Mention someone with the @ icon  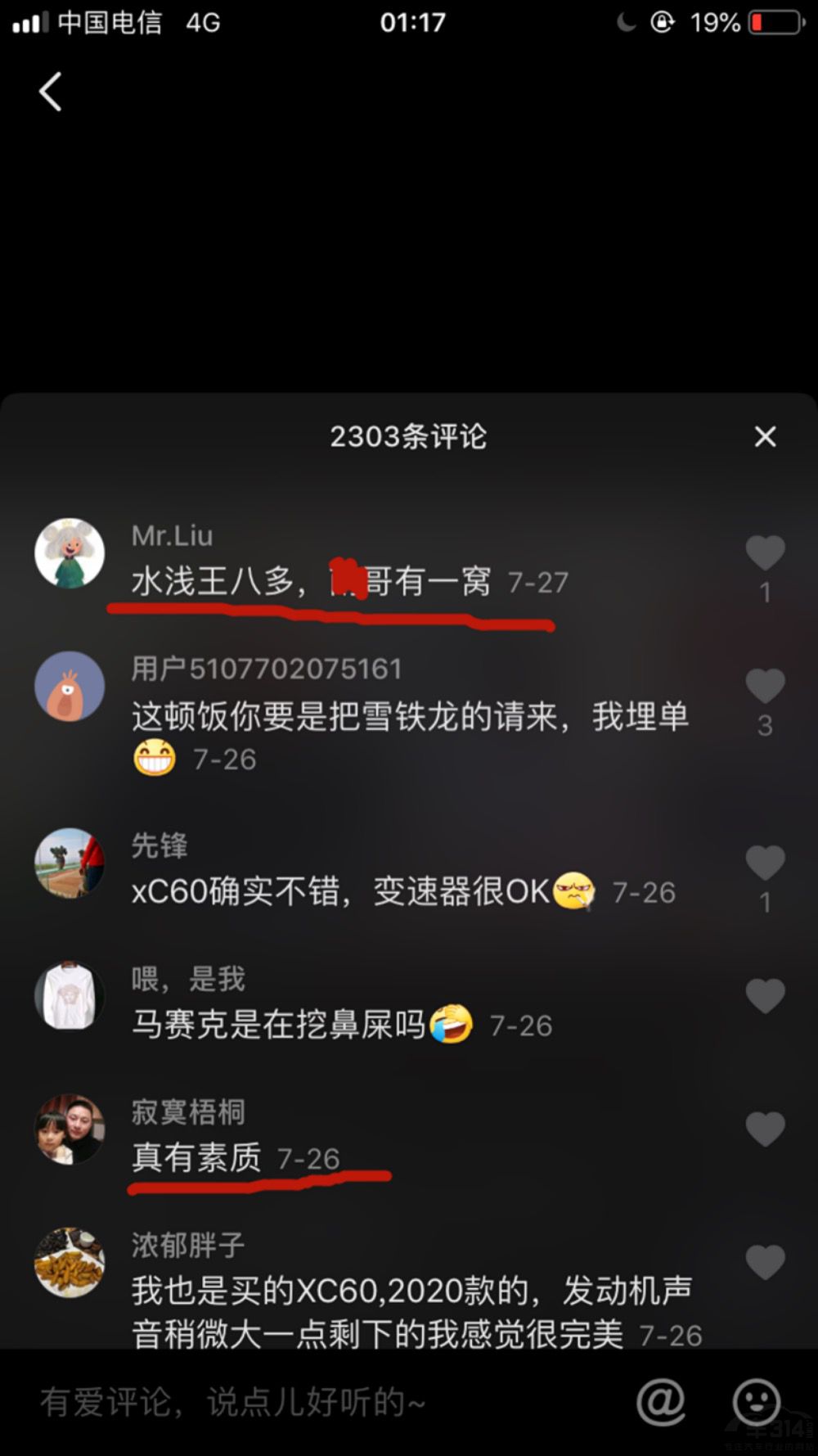pyautogui.click(x=661, y=1403)
